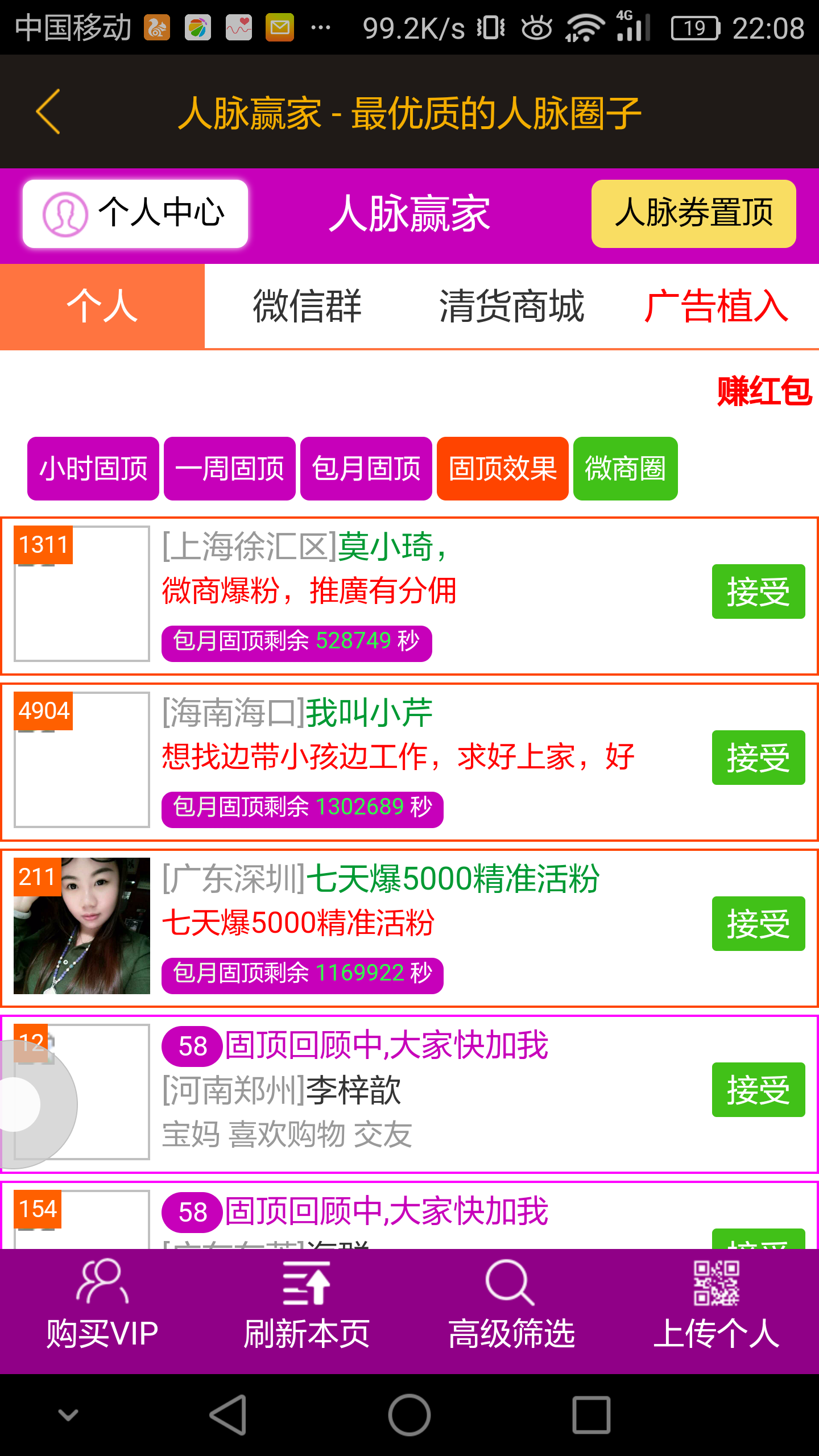Choose the 小时固顶 option
819x1456 pixels.
[93, 469]
